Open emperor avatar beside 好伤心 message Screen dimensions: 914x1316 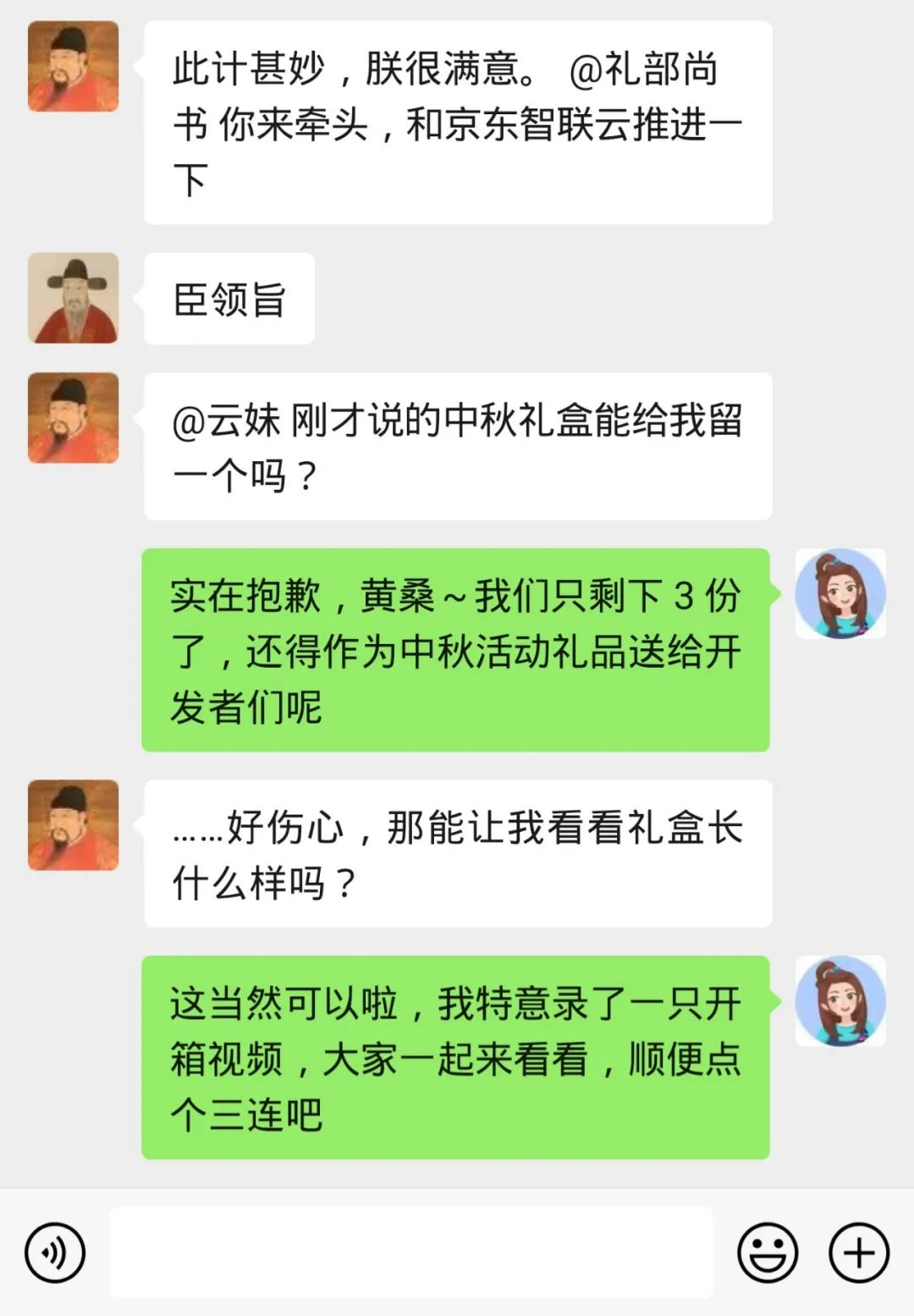tap(74, 825)
